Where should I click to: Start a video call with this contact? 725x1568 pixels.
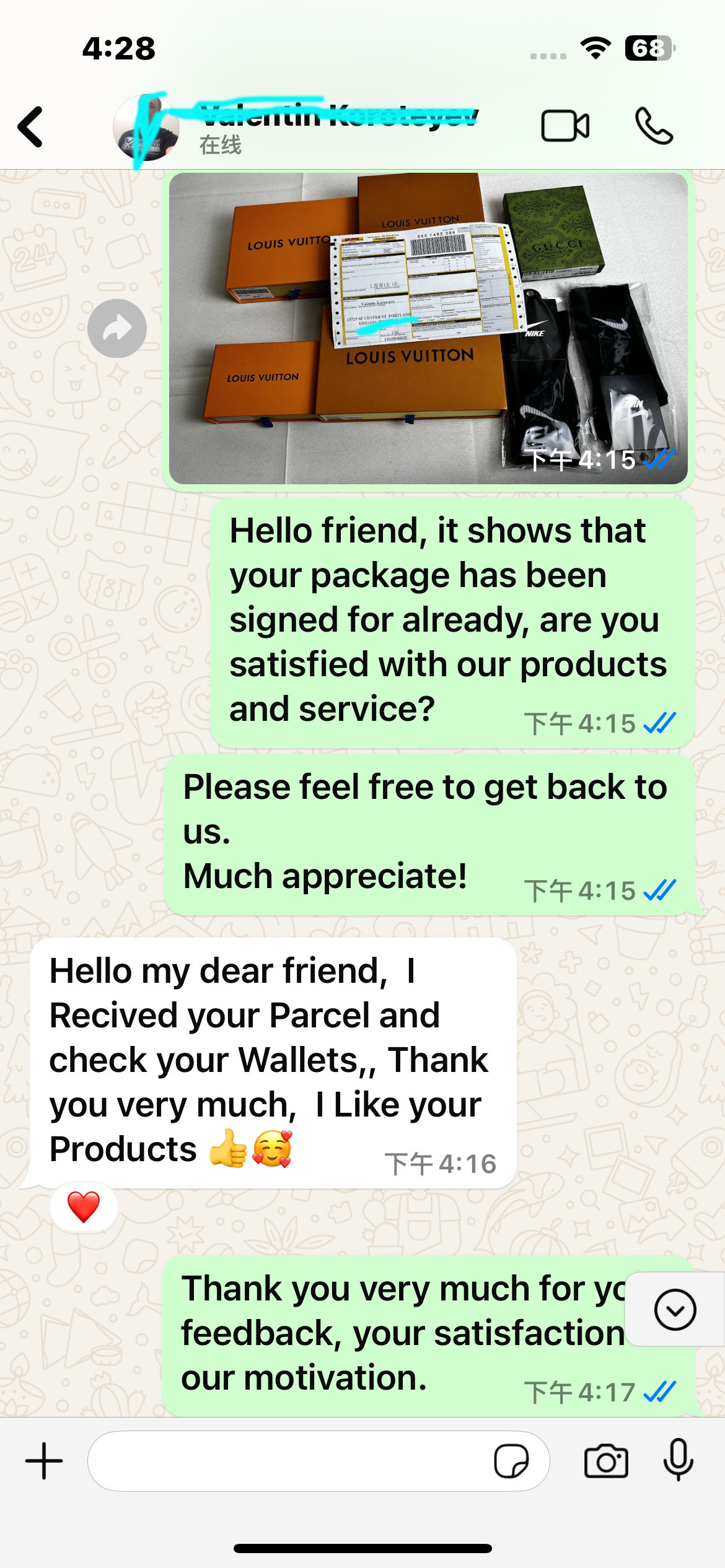click(565, 126)
